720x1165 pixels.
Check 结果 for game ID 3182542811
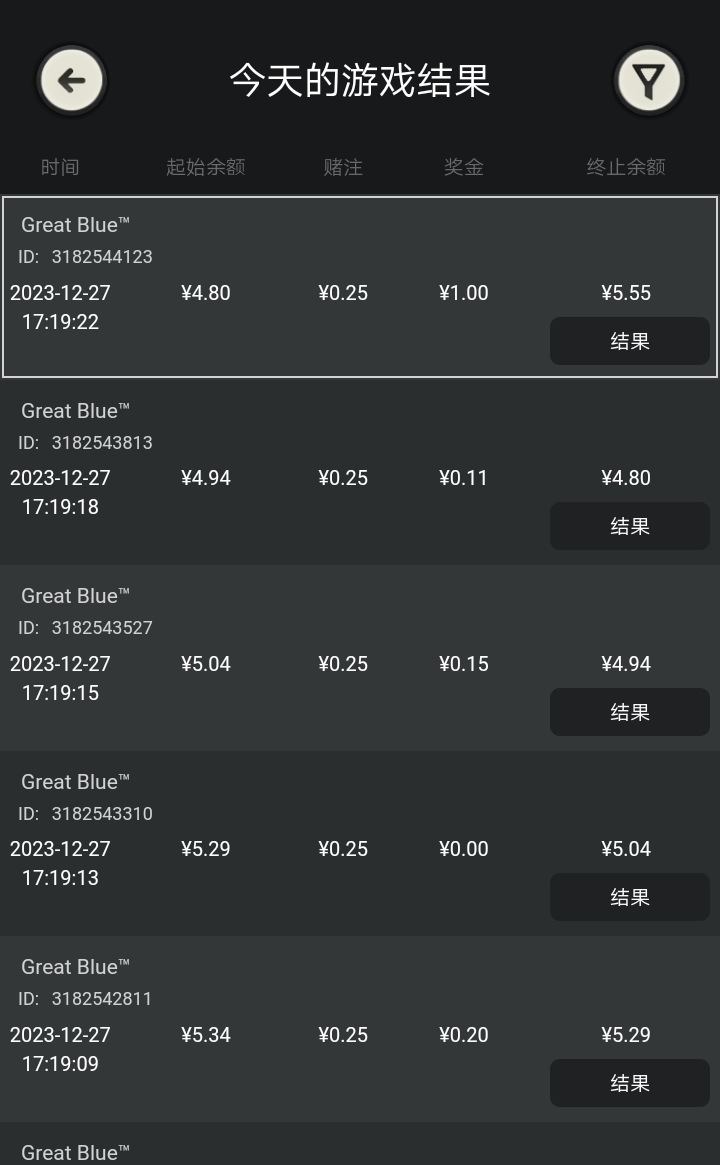(629, 1083)
